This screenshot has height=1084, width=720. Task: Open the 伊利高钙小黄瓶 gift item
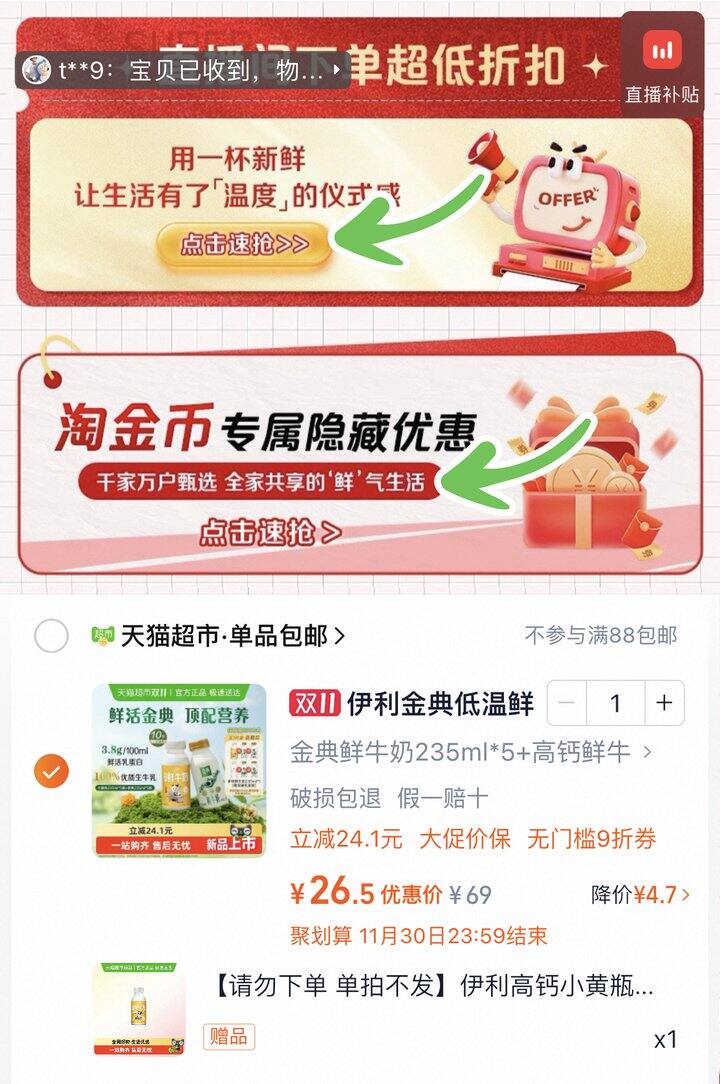pos(434,987)
